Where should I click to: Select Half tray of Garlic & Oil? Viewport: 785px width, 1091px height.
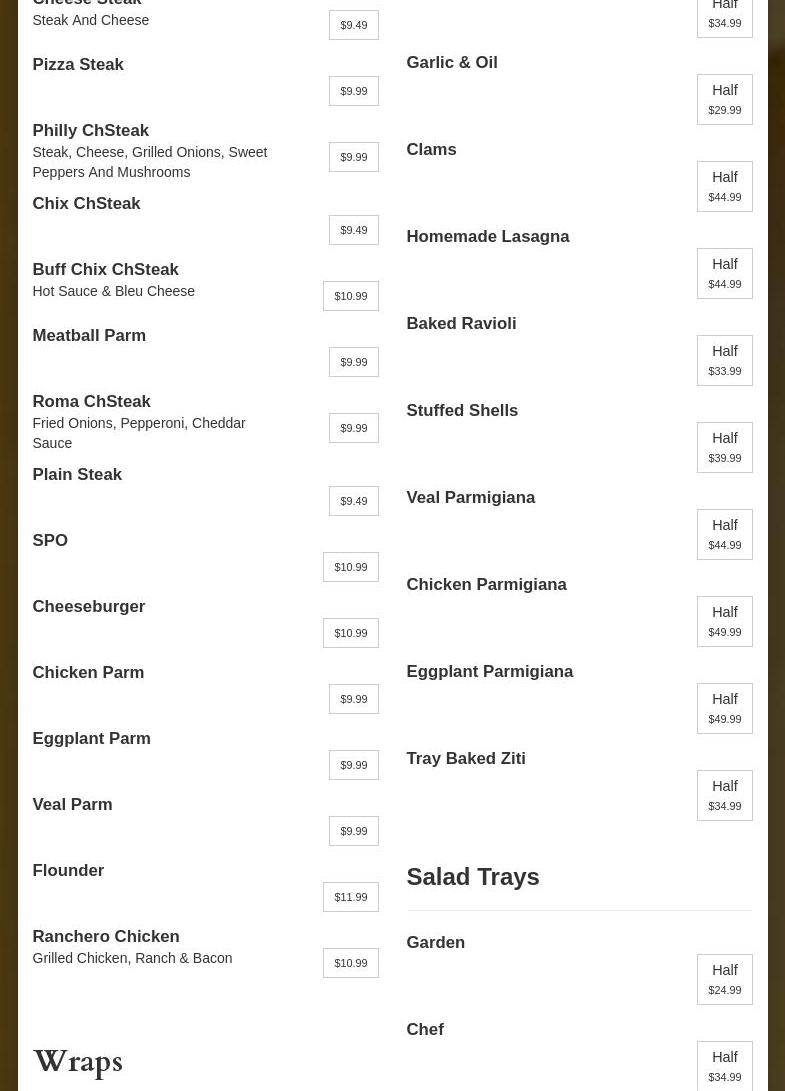pyautogui.click(x=724, y=99)
